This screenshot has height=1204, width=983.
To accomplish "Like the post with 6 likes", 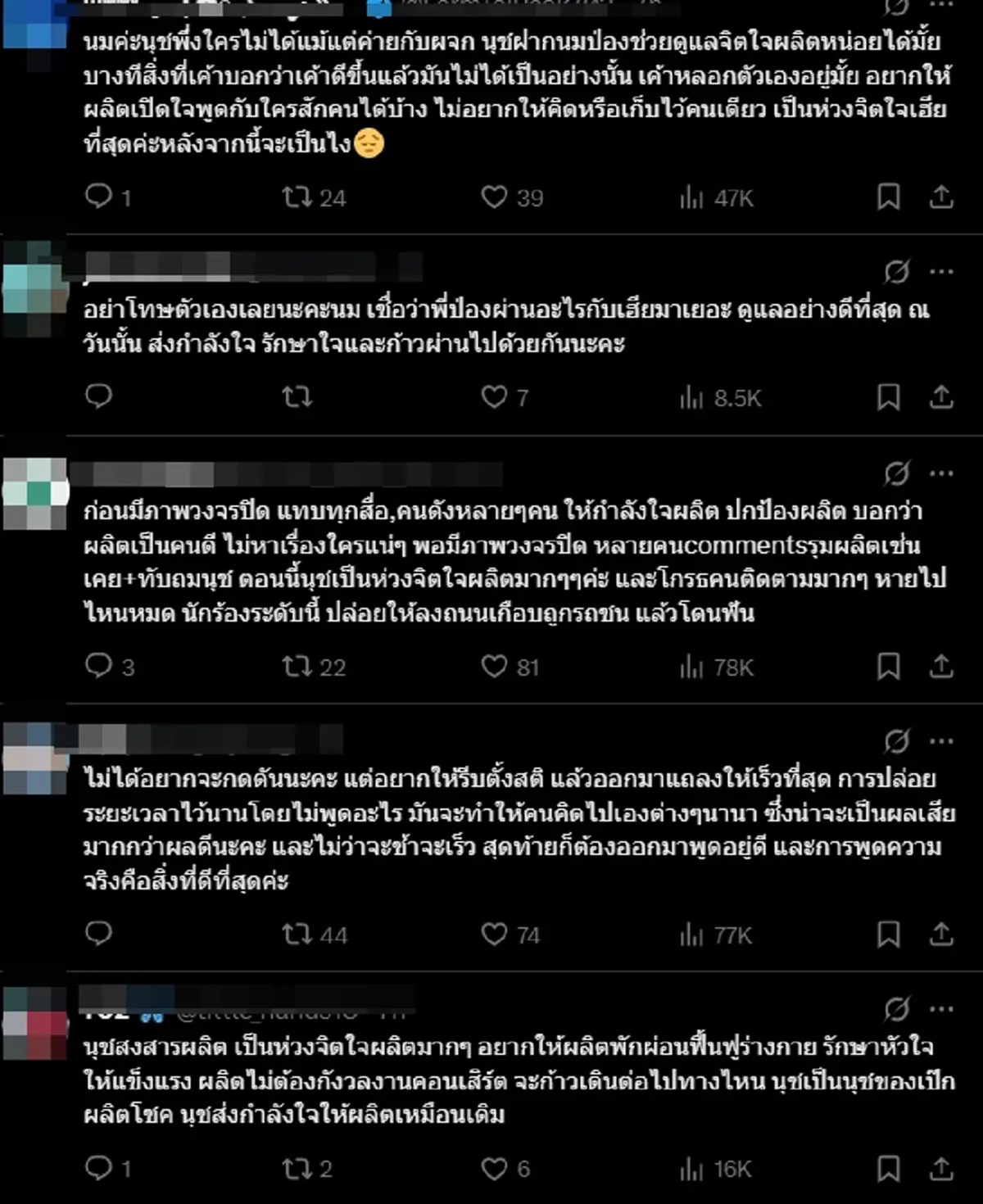I will coord(494,1168).
